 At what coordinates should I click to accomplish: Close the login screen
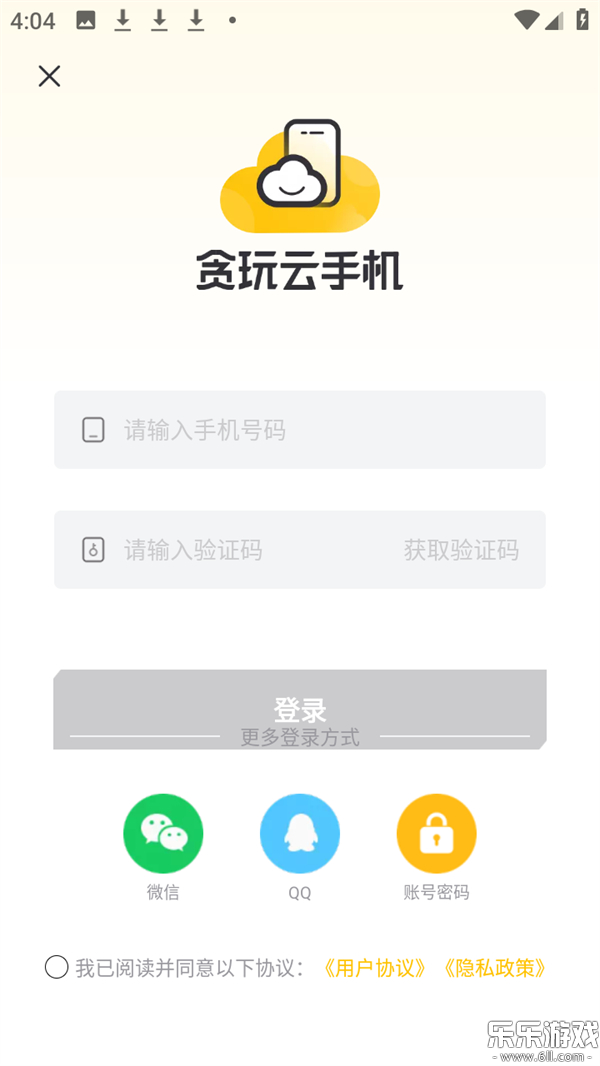[49, 76]
